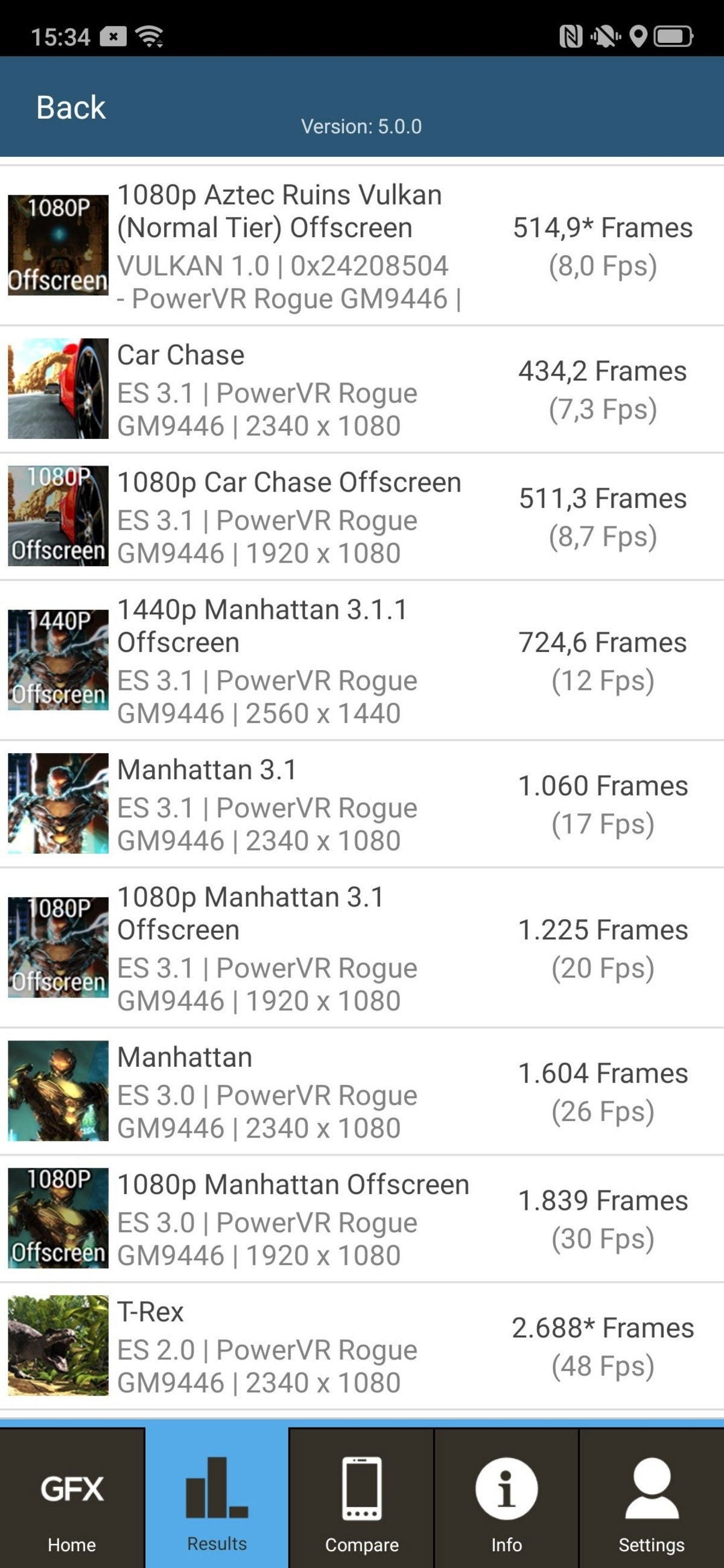The image size is (724, 1568).
Task: Open the Manhattan 3.1 onscreen result
Action: [361, 804]
